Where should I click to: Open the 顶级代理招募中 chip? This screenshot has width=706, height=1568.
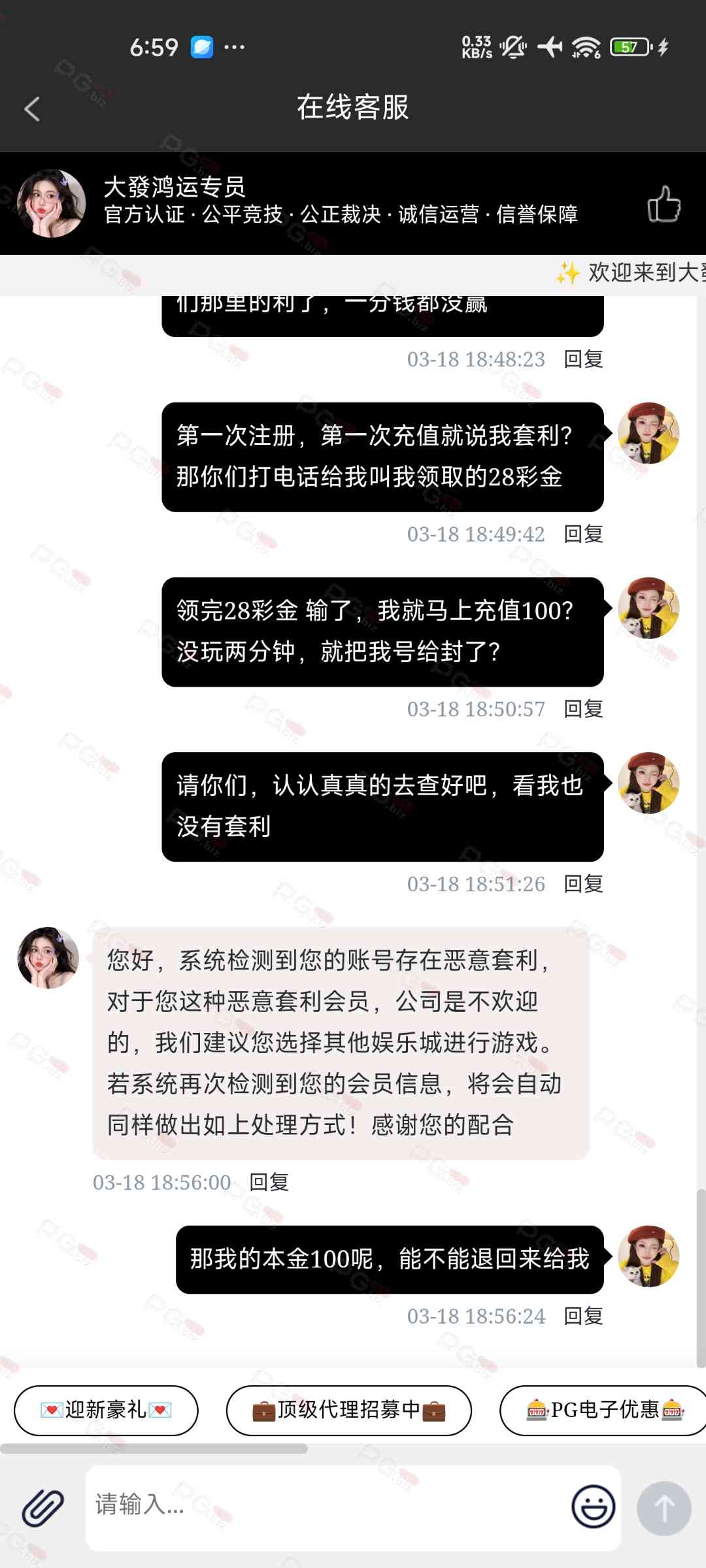[348, 1410]
